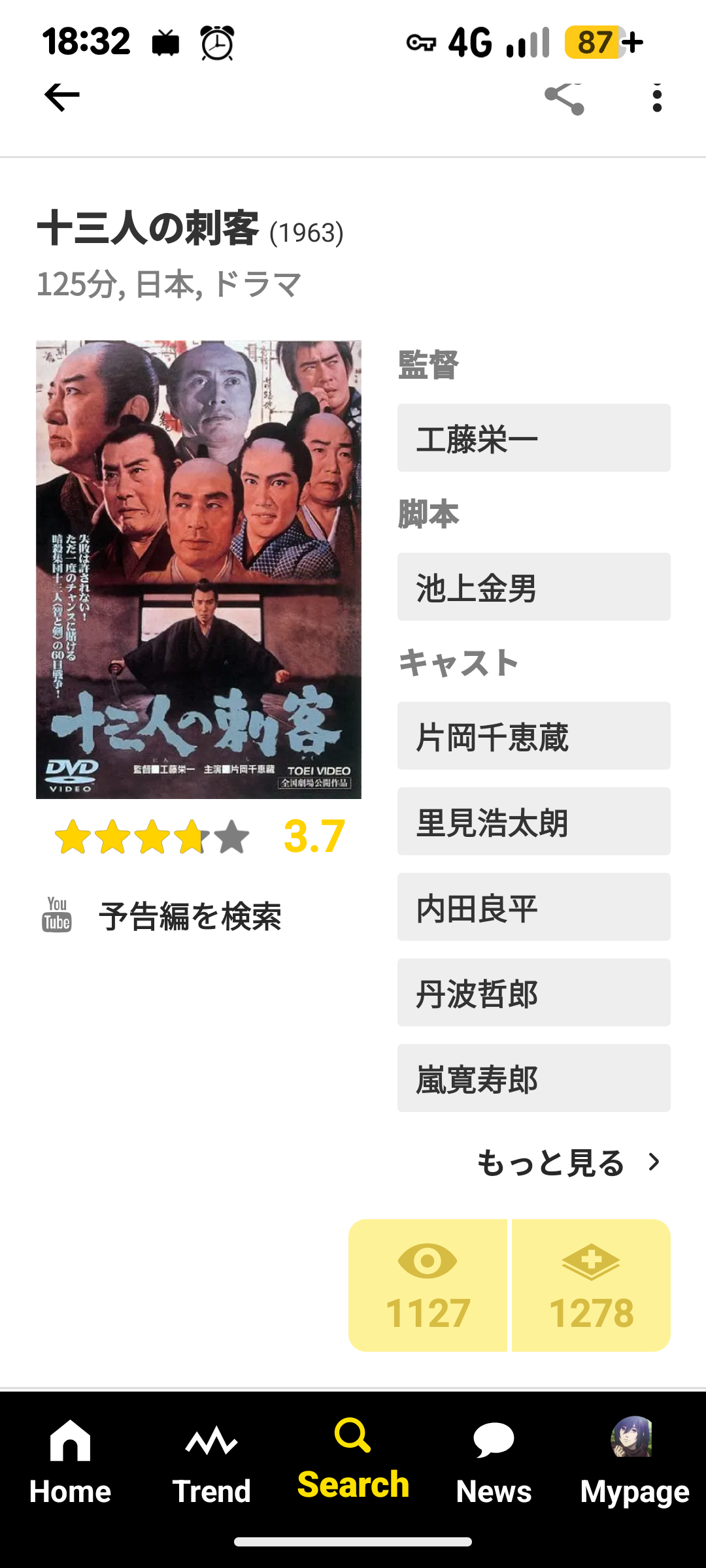Screen dimensions: 706x1568
Task: Tap the 3.7 star rating
Action: point(199,837)
